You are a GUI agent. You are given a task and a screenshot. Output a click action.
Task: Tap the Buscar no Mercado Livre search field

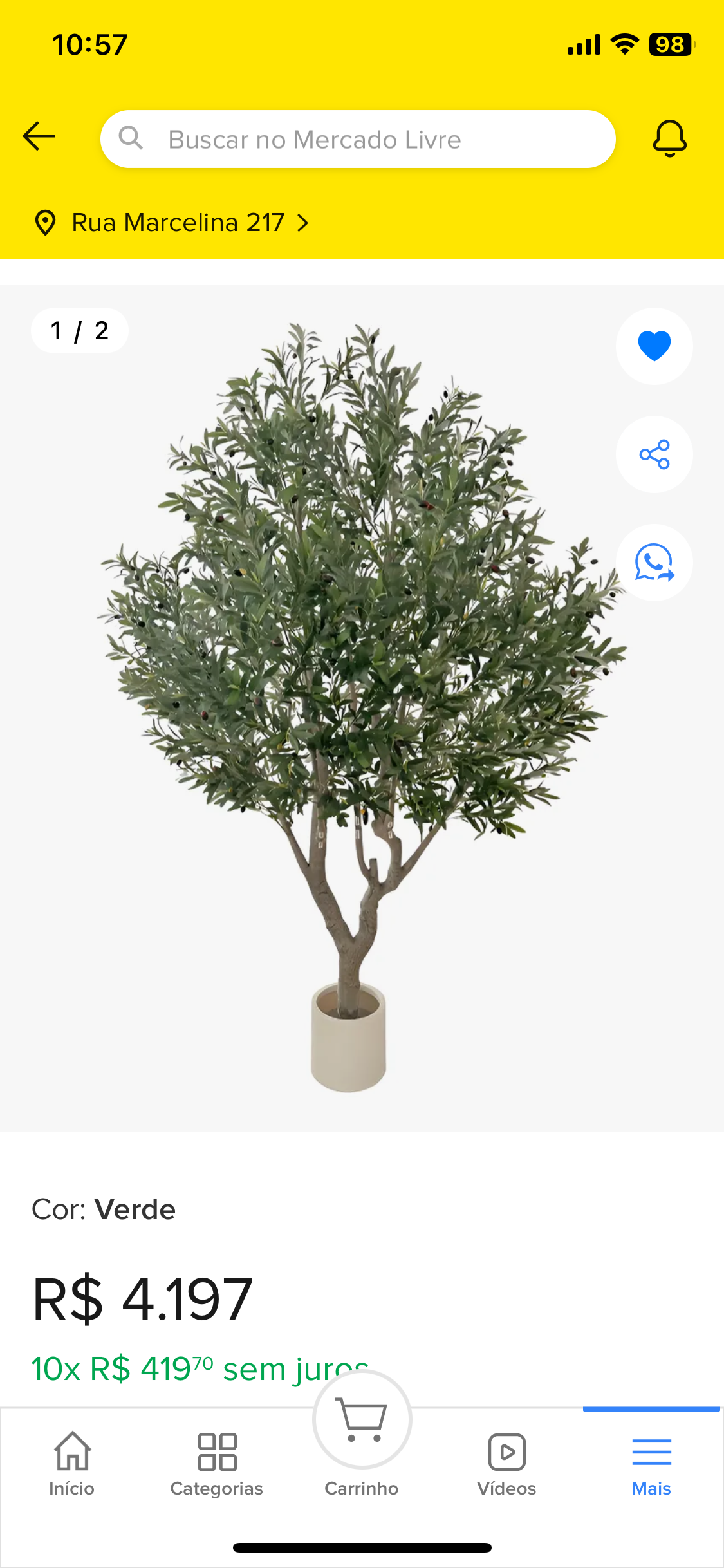coord(358,139)
